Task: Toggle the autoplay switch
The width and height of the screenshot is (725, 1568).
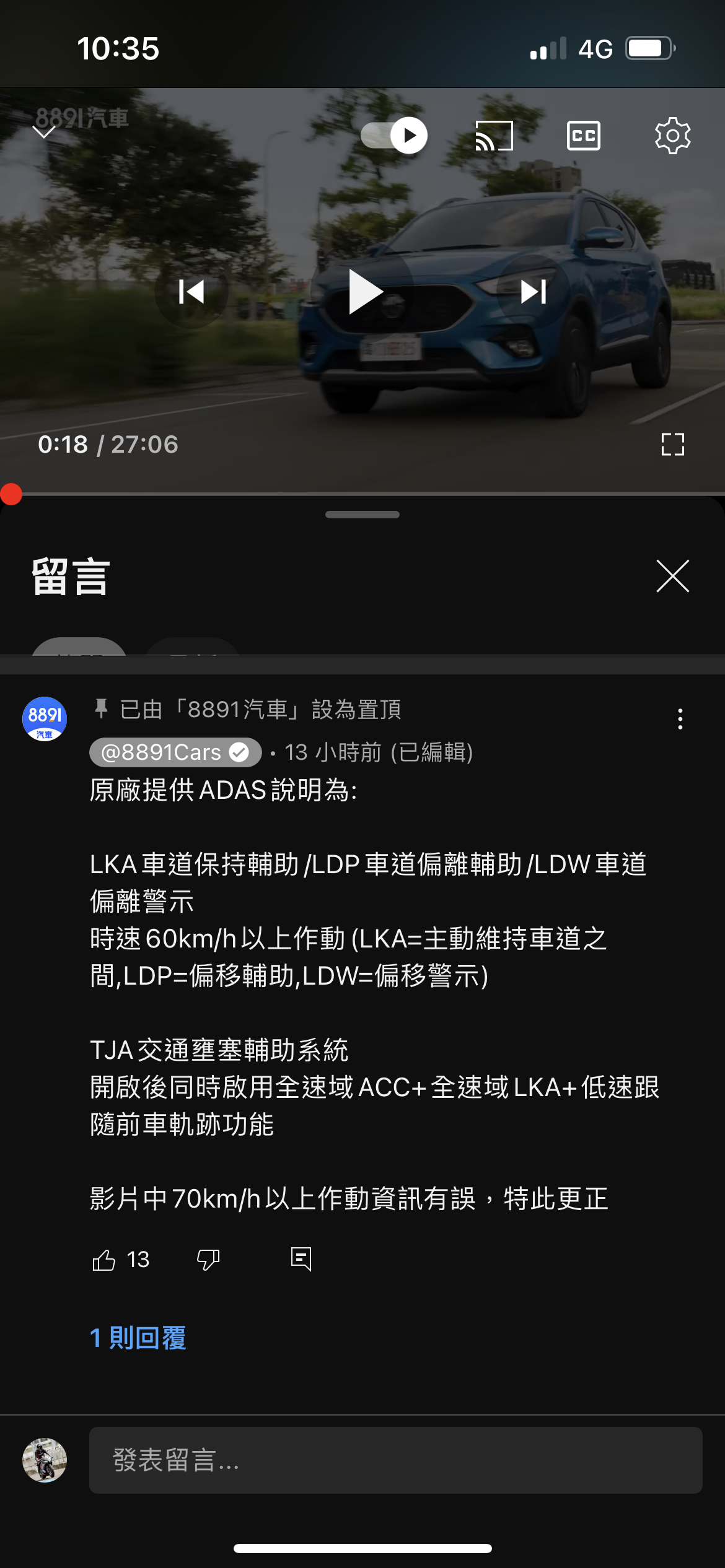Action: pos(395,135)
